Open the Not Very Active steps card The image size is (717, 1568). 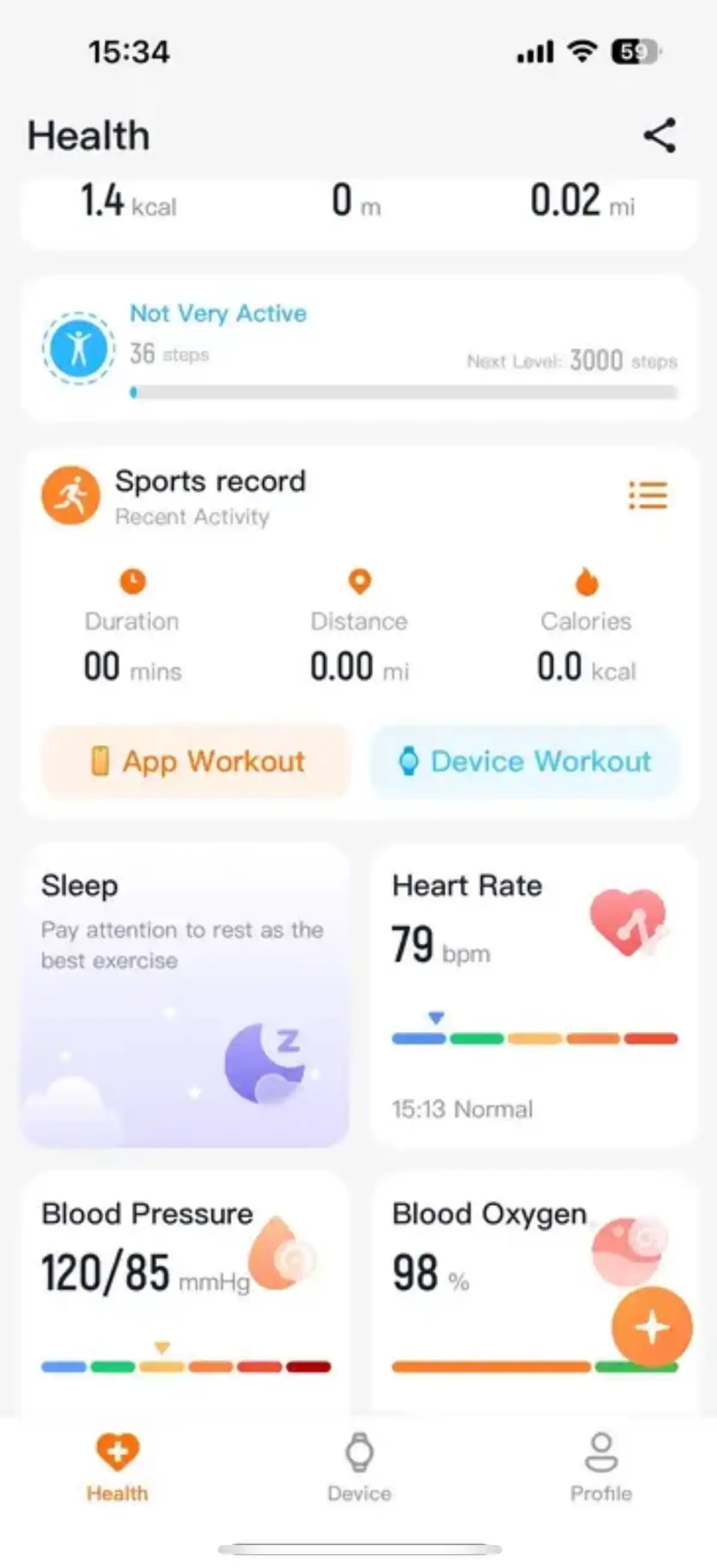click(x=360, y=348)
